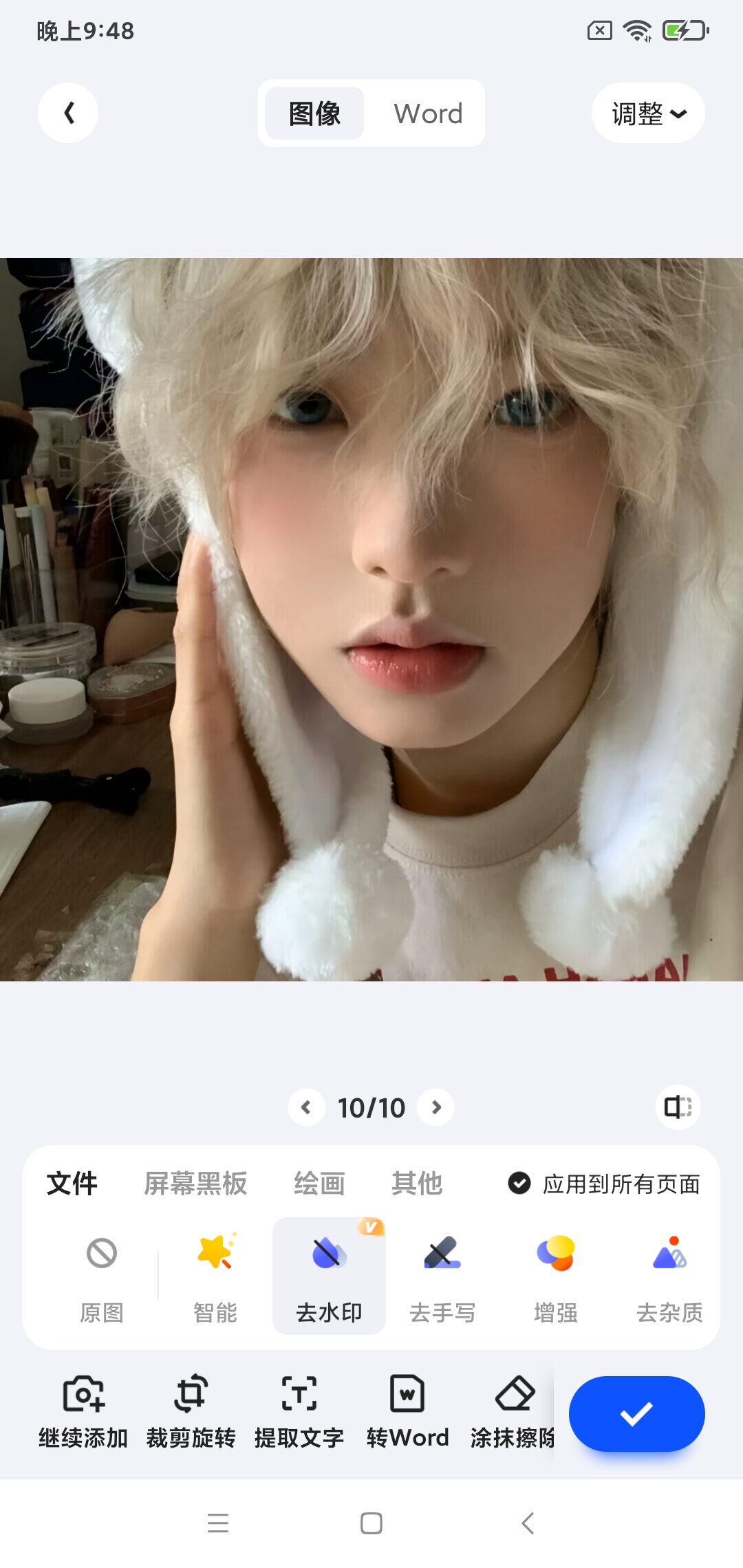
Task: Go to the previous page arrow
Action: (x=306, y=1107)
